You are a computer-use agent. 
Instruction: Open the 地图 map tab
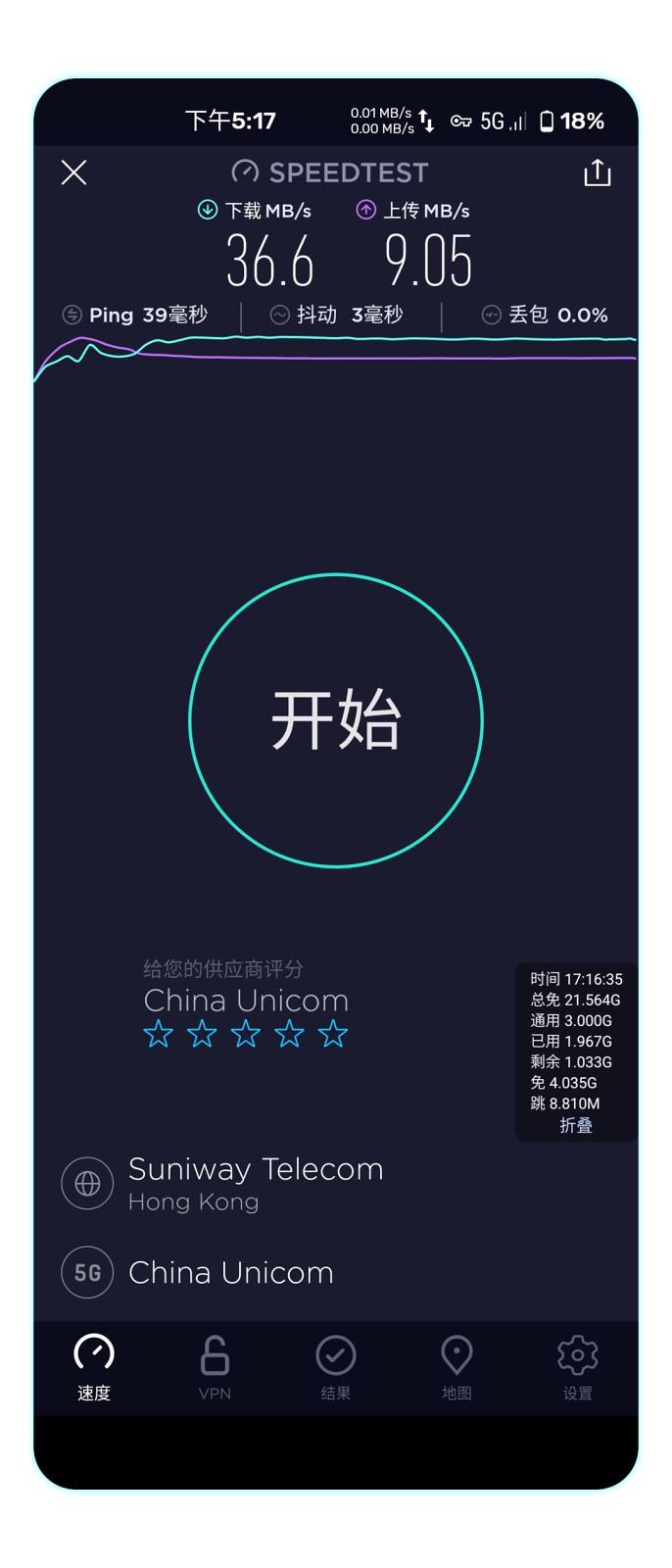(456, 1366)
